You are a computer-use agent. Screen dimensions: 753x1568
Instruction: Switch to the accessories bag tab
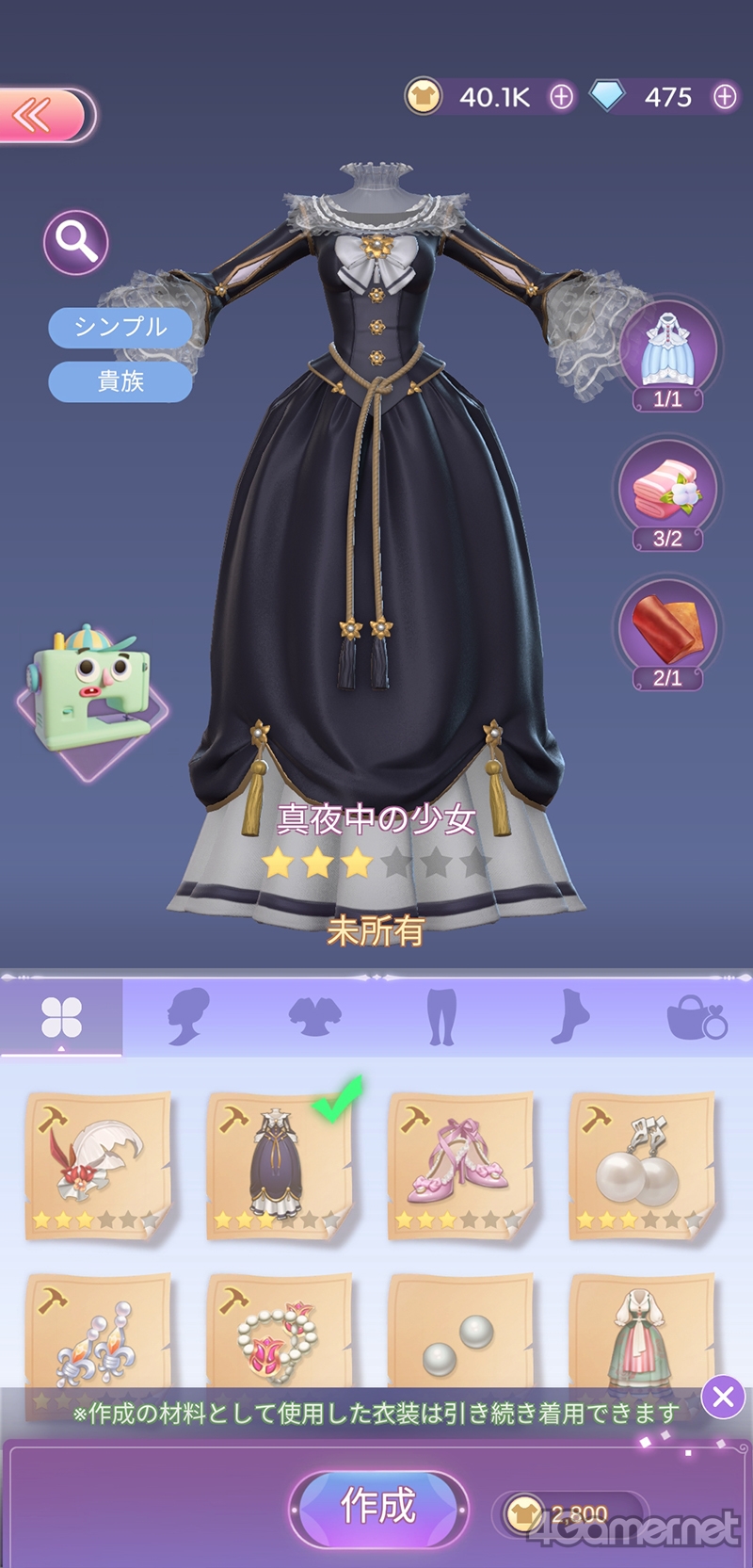(x=695, y=1017)
